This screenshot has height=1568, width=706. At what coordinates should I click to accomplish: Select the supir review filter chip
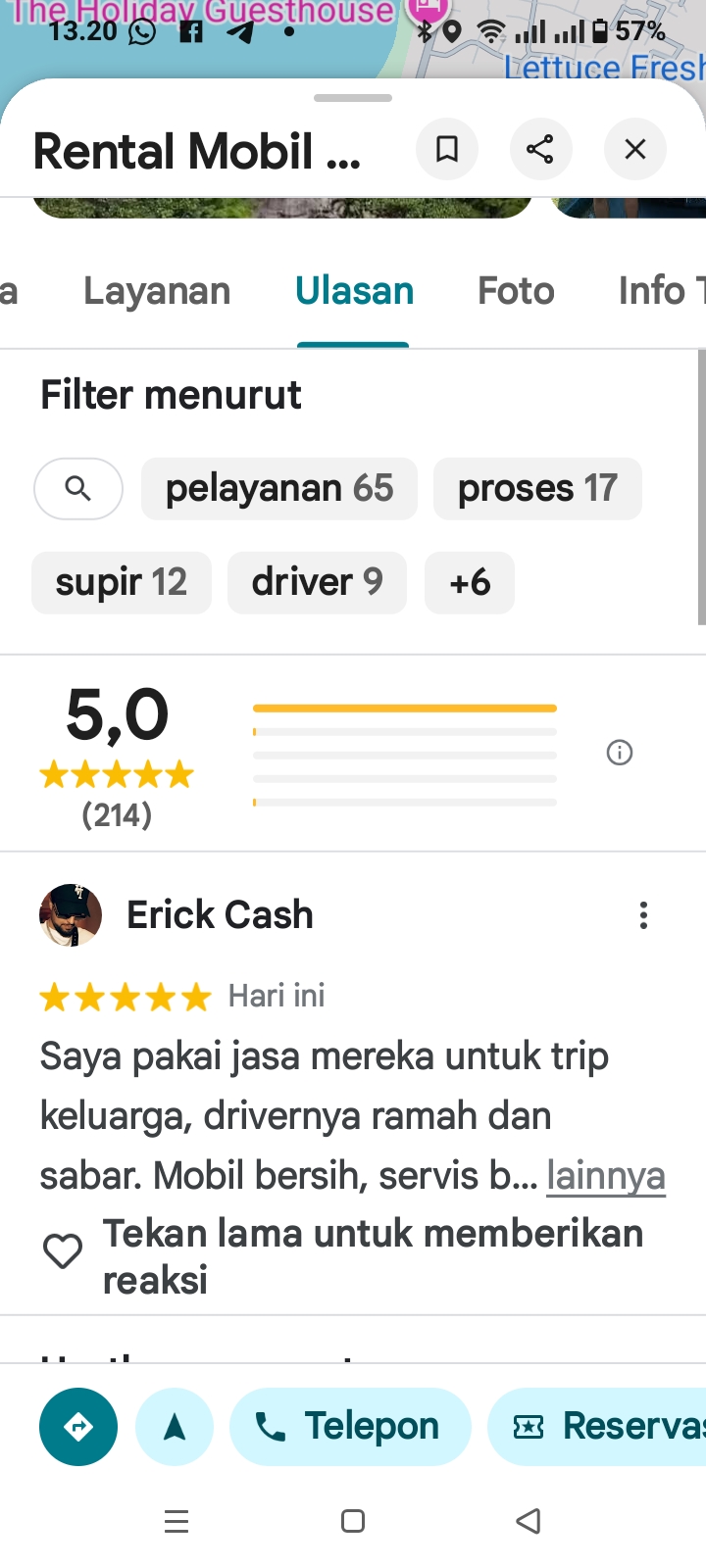point(122,582)
